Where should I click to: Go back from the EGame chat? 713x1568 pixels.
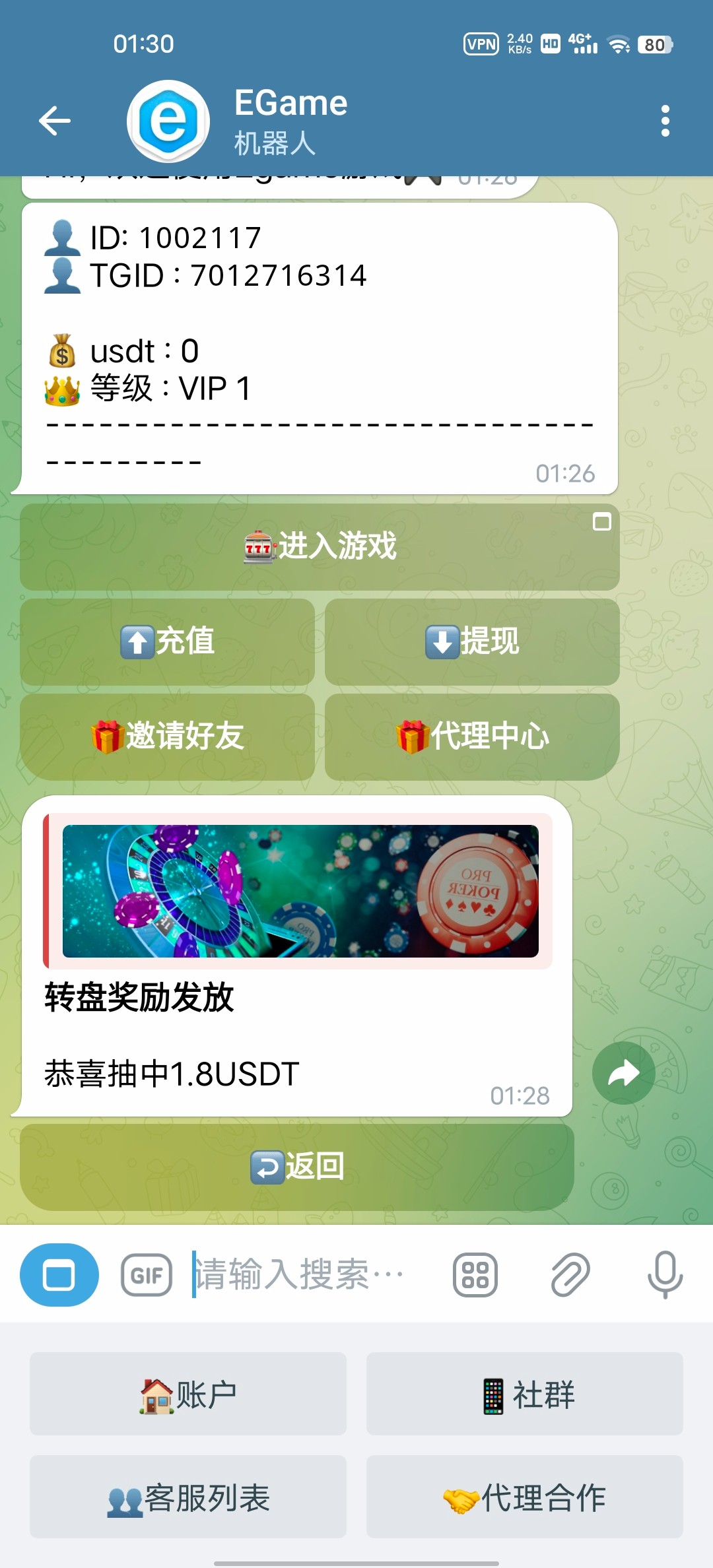click(x=55, y=121)
